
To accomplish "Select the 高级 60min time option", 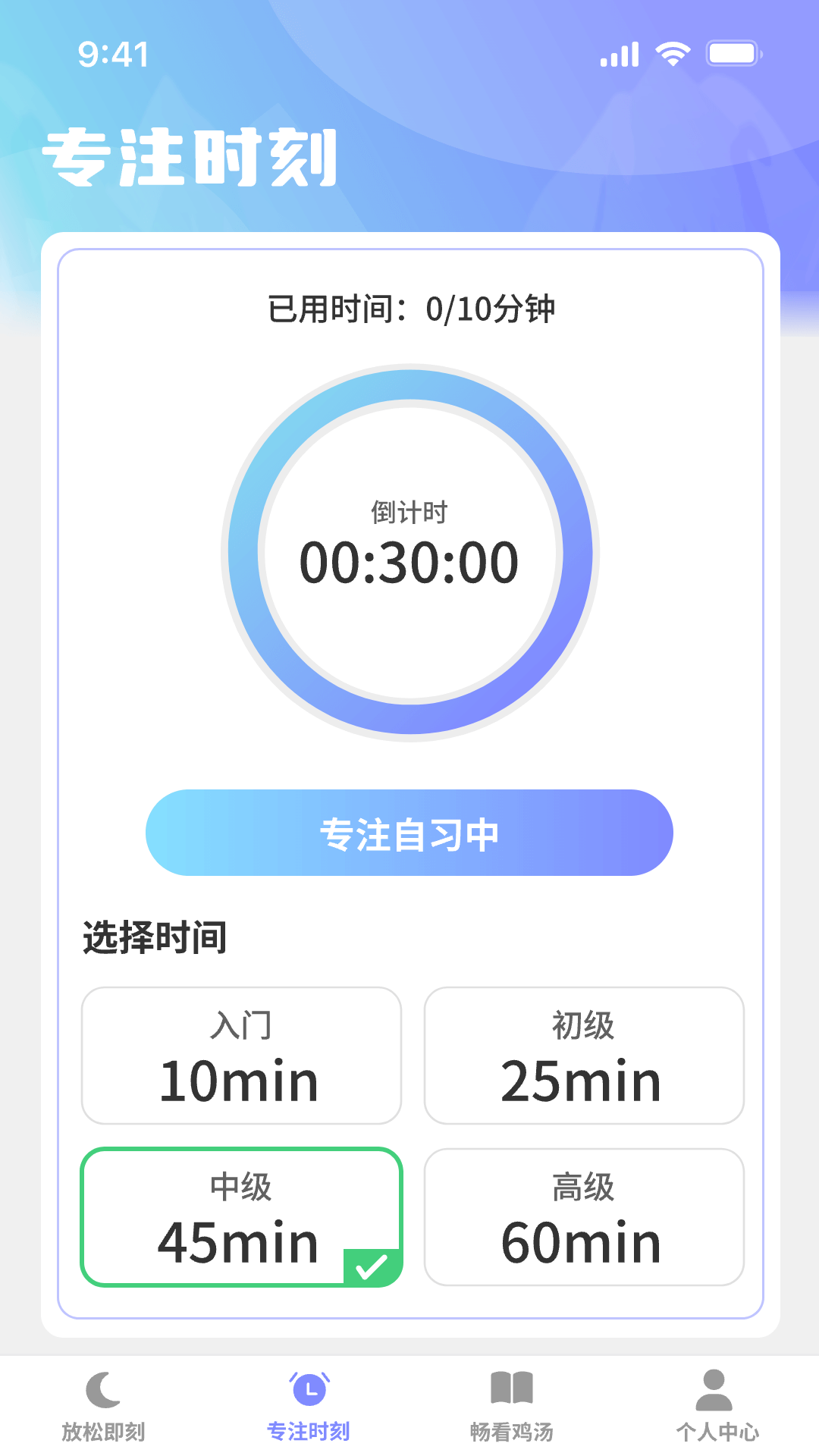I will pyautogui.click(x=584, y=1217).
